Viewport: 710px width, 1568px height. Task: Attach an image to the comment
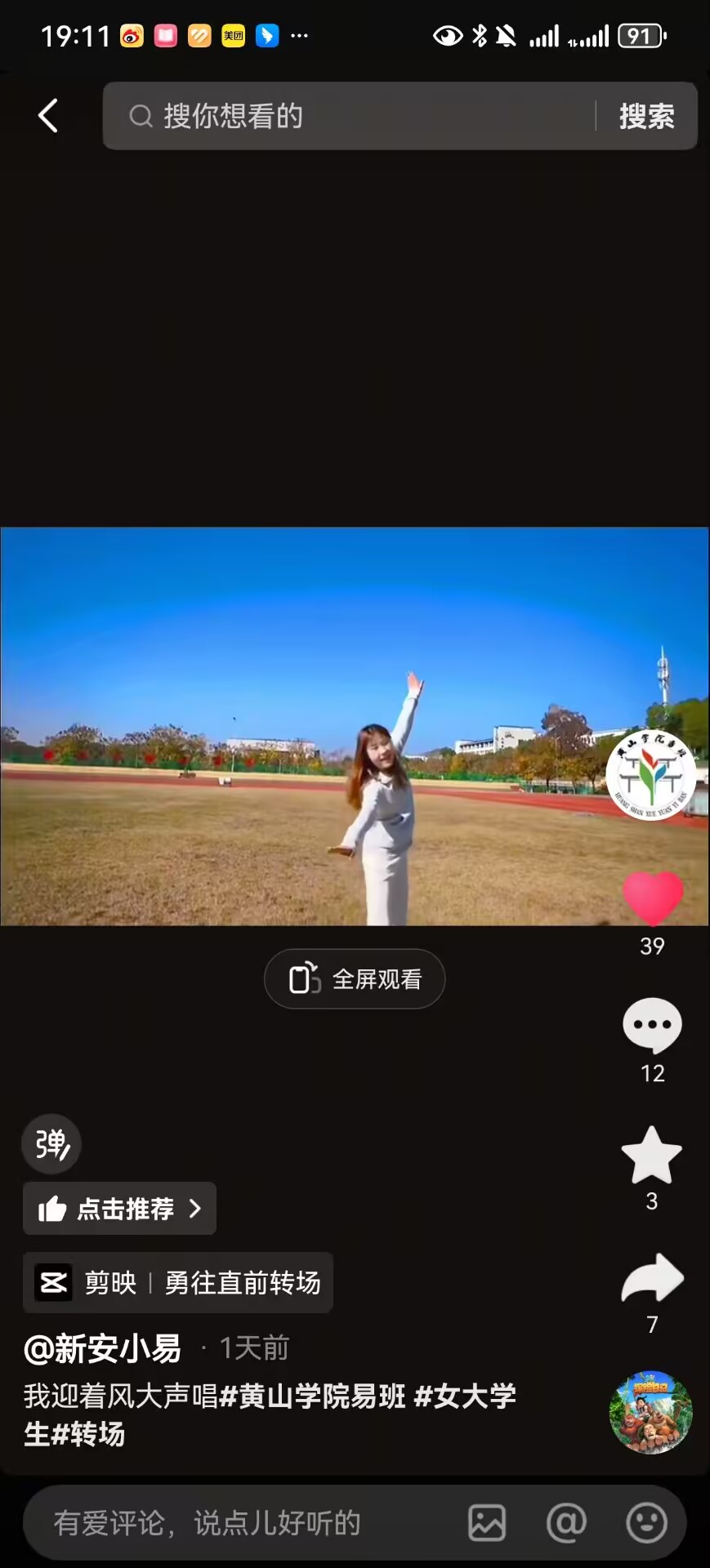click(x=487, y=1523)
